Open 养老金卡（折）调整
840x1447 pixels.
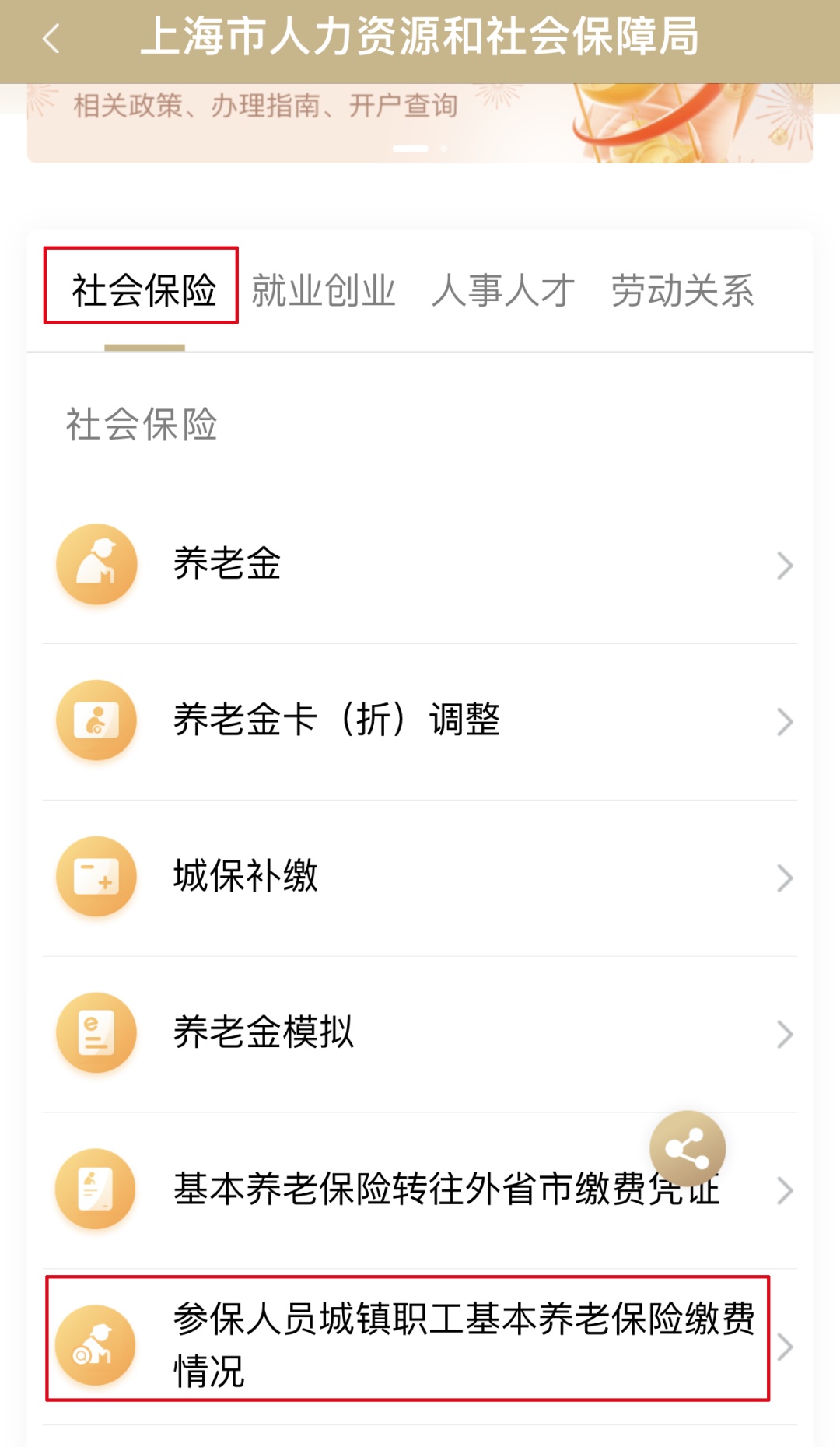point(420,720)
